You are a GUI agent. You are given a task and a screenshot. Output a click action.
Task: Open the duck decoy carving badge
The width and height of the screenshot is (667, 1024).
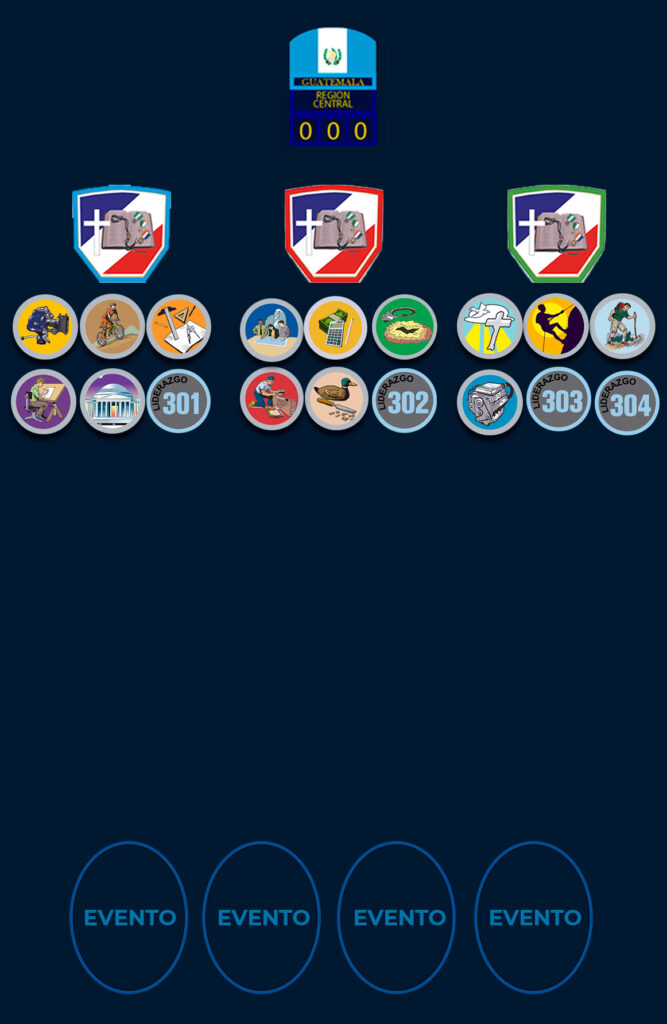(x=336, y=398)
